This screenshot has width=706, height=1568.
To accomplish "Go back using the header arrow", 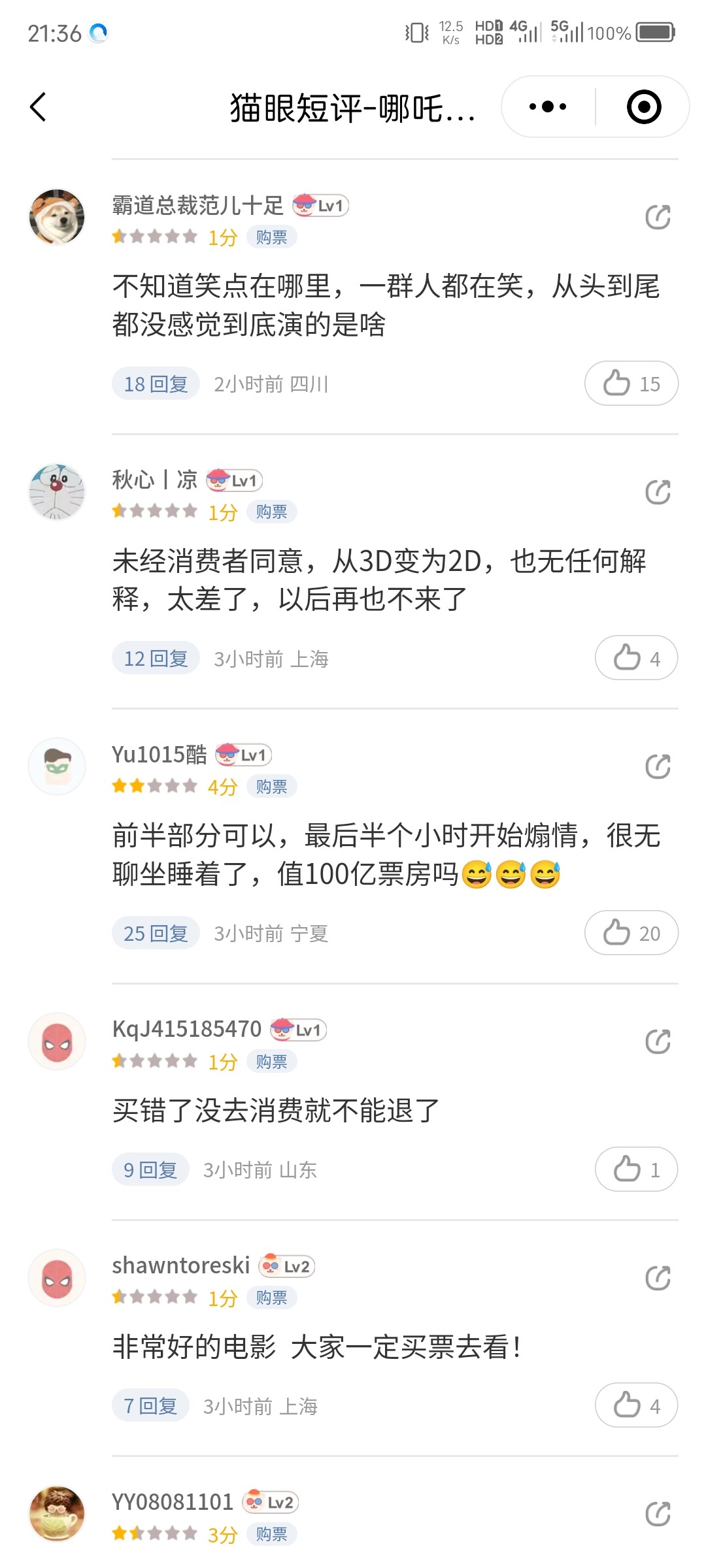I will click(x=38, y=106).
